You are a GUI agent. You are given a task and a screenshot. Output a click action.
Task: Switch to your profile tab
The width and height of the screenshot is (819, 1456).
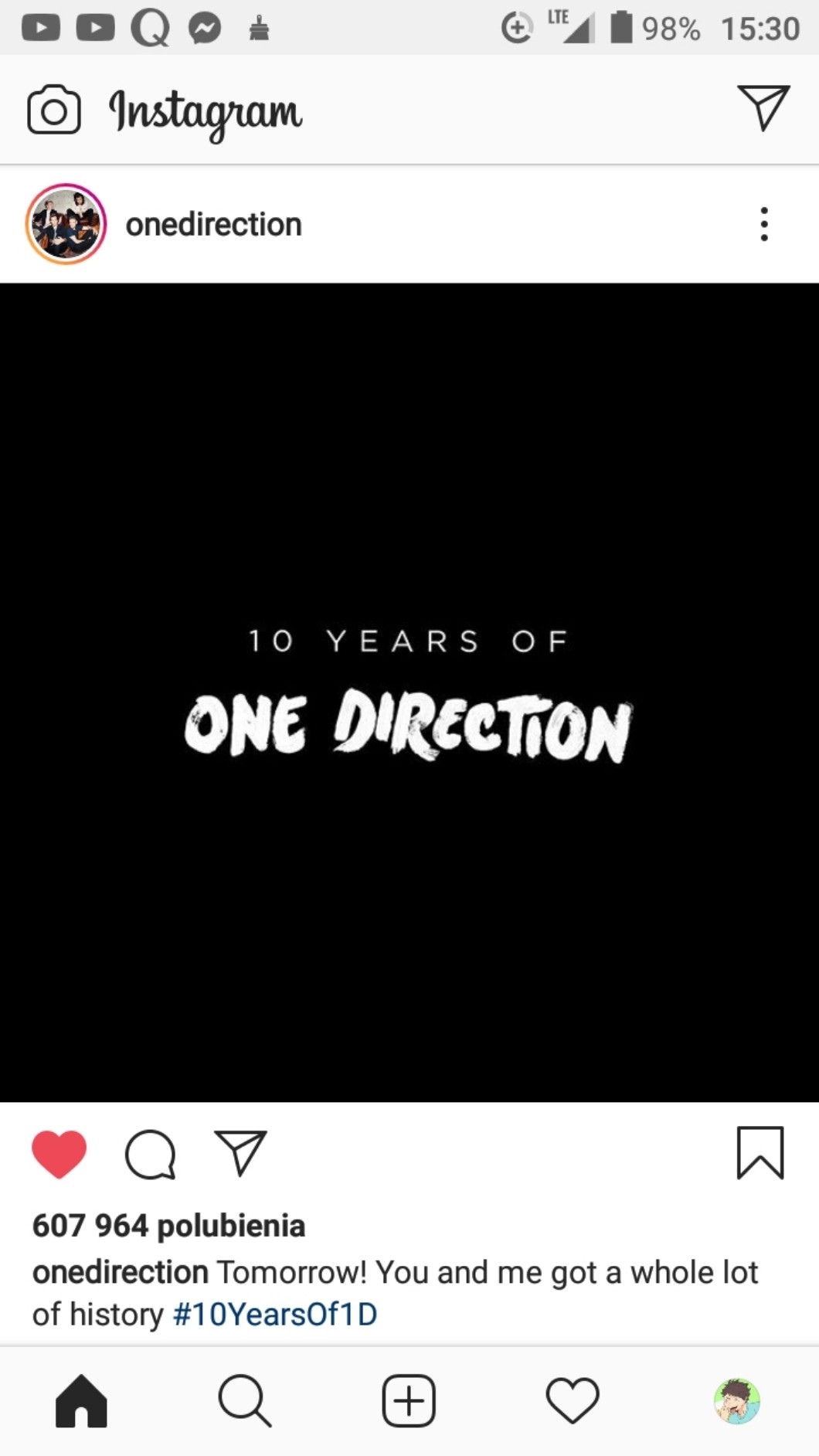coord(736,1400)
